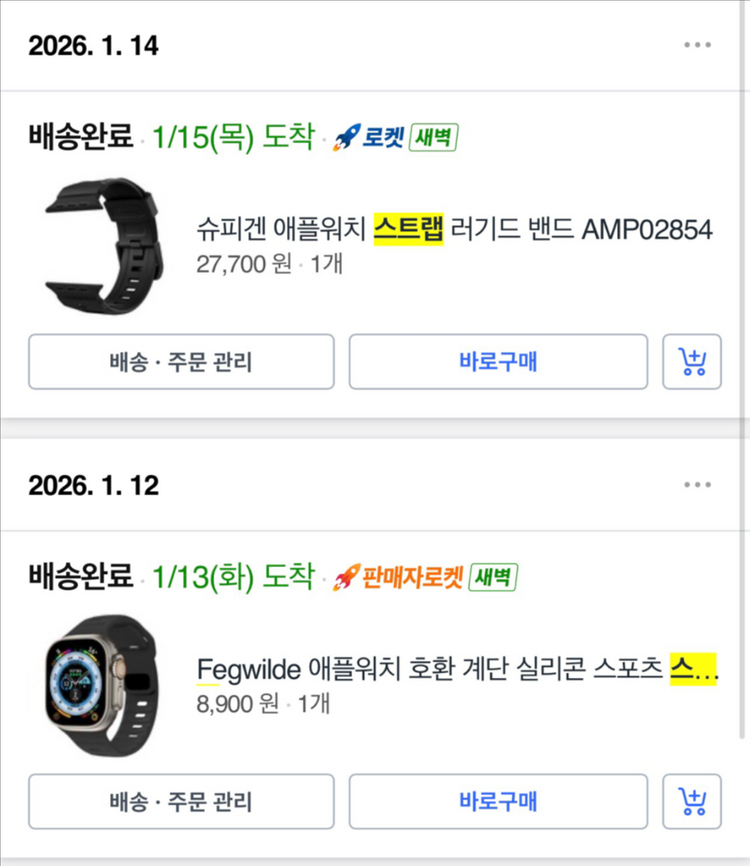
Task: Click the cart icon beside the Fegwilde order
Action: 692,802
